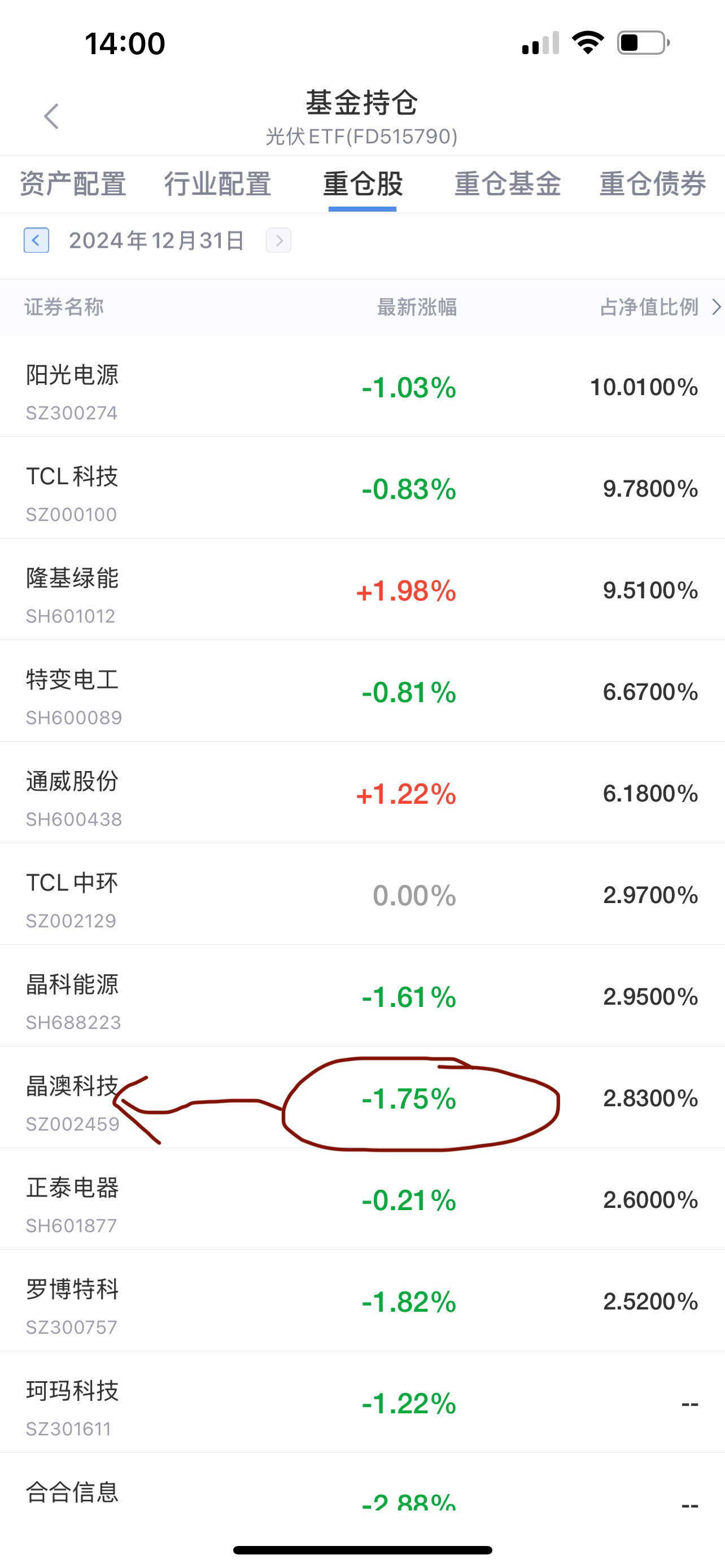Viewport: 725px width, 1568px height.
Task: Open the 珂玛科技 stock row
Action: (362, 1403)
